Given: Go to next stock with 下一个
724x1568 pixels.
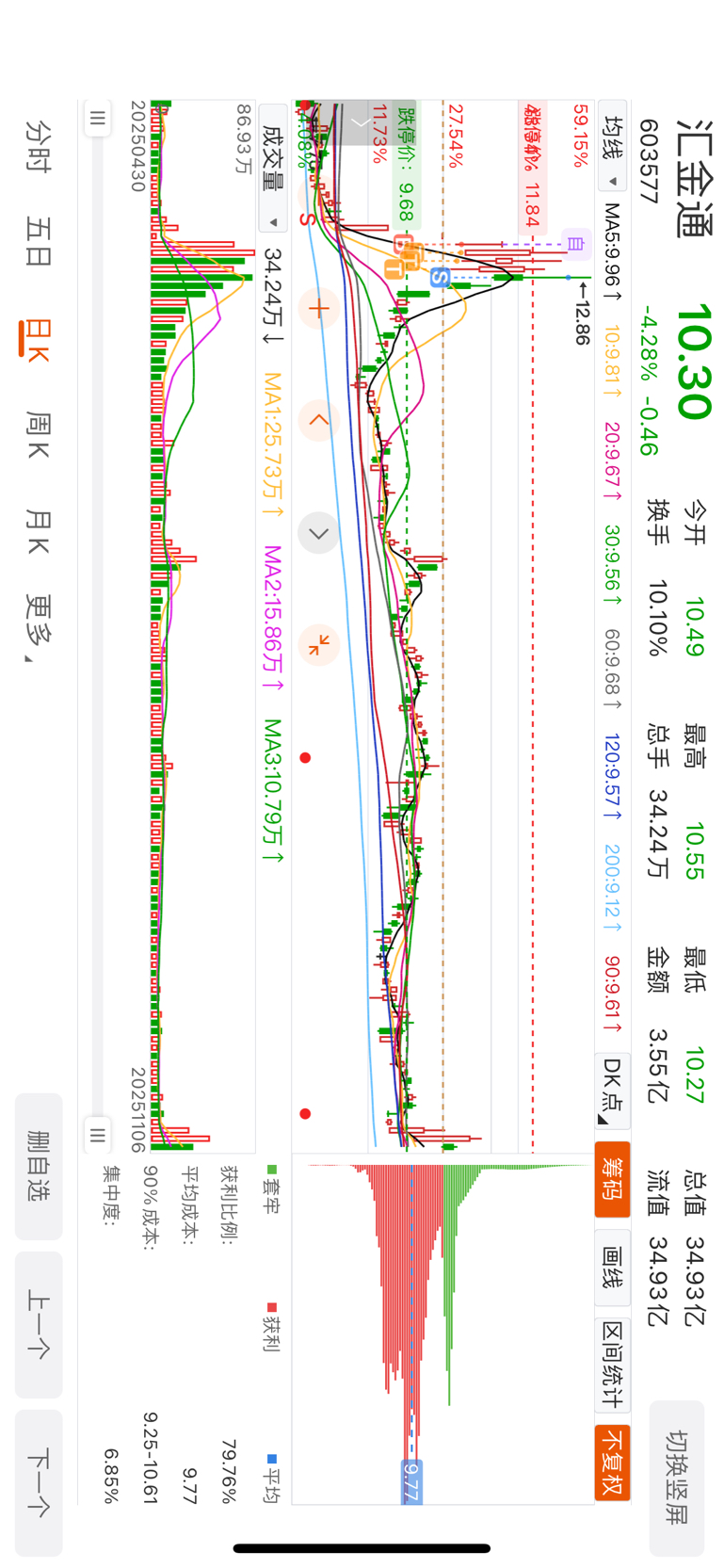Looking at the screenshot, I should click(39, 1482).
